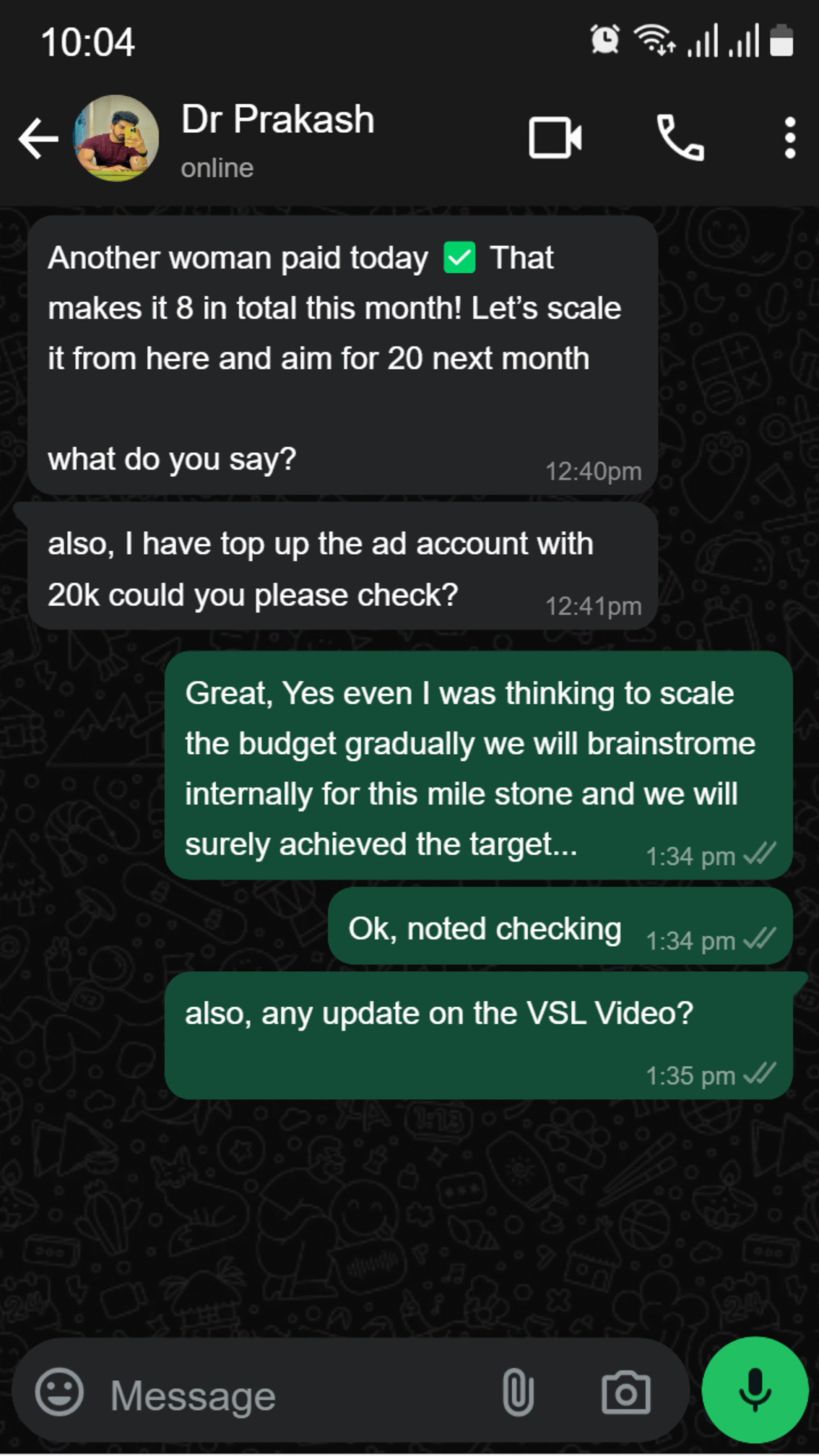Open the three-dot overflow menu
This screenshot has height=1456, width=819.
[x=789, y=138]
